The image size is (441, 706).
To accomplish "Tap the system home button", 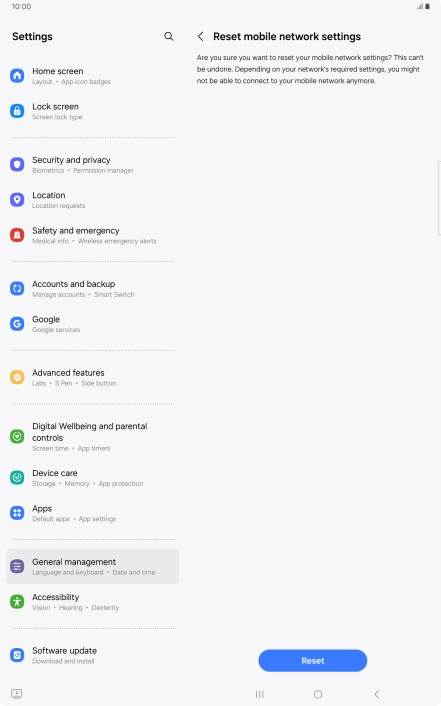I will [x=318, y=694].
